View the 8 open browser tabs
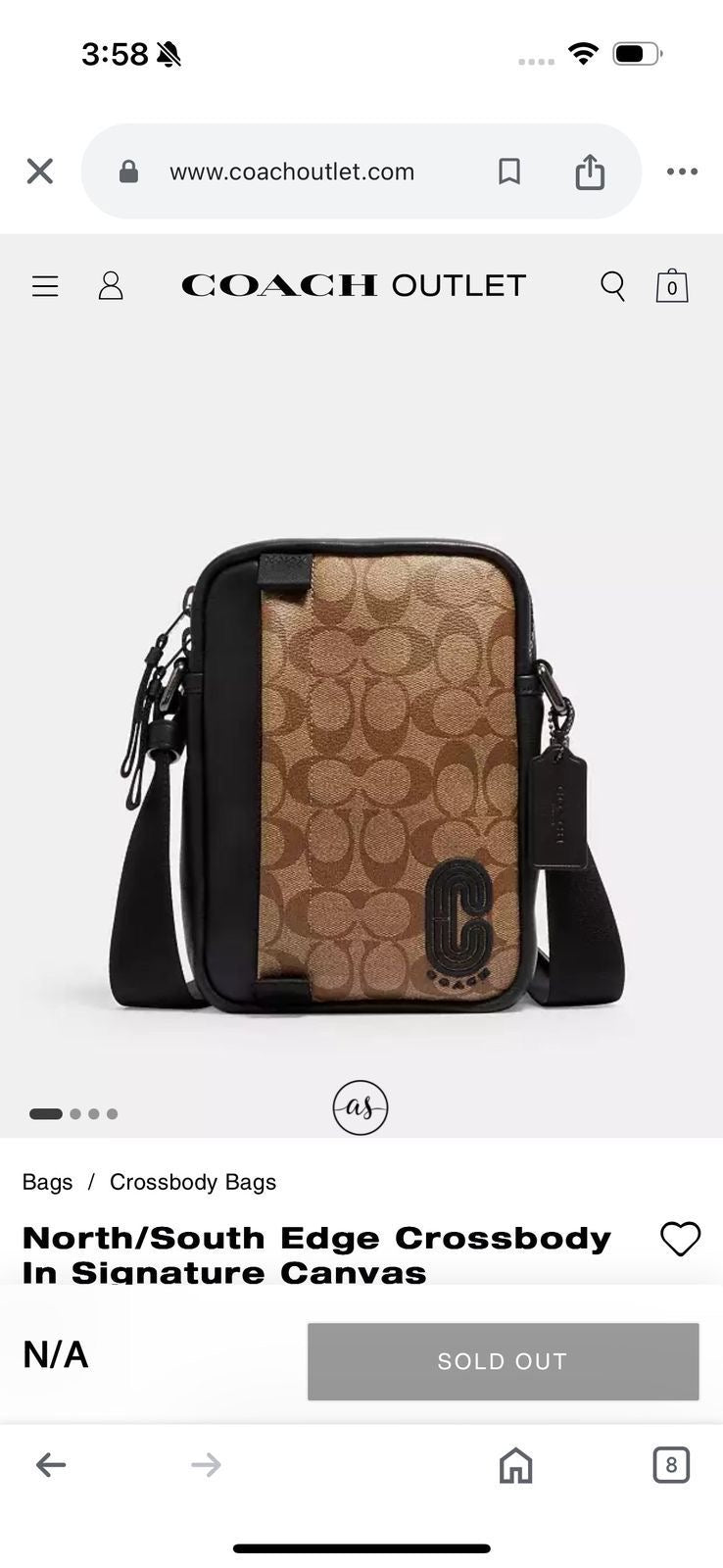The height and width of the screenshot is (1568, 723). point(671,1465)
